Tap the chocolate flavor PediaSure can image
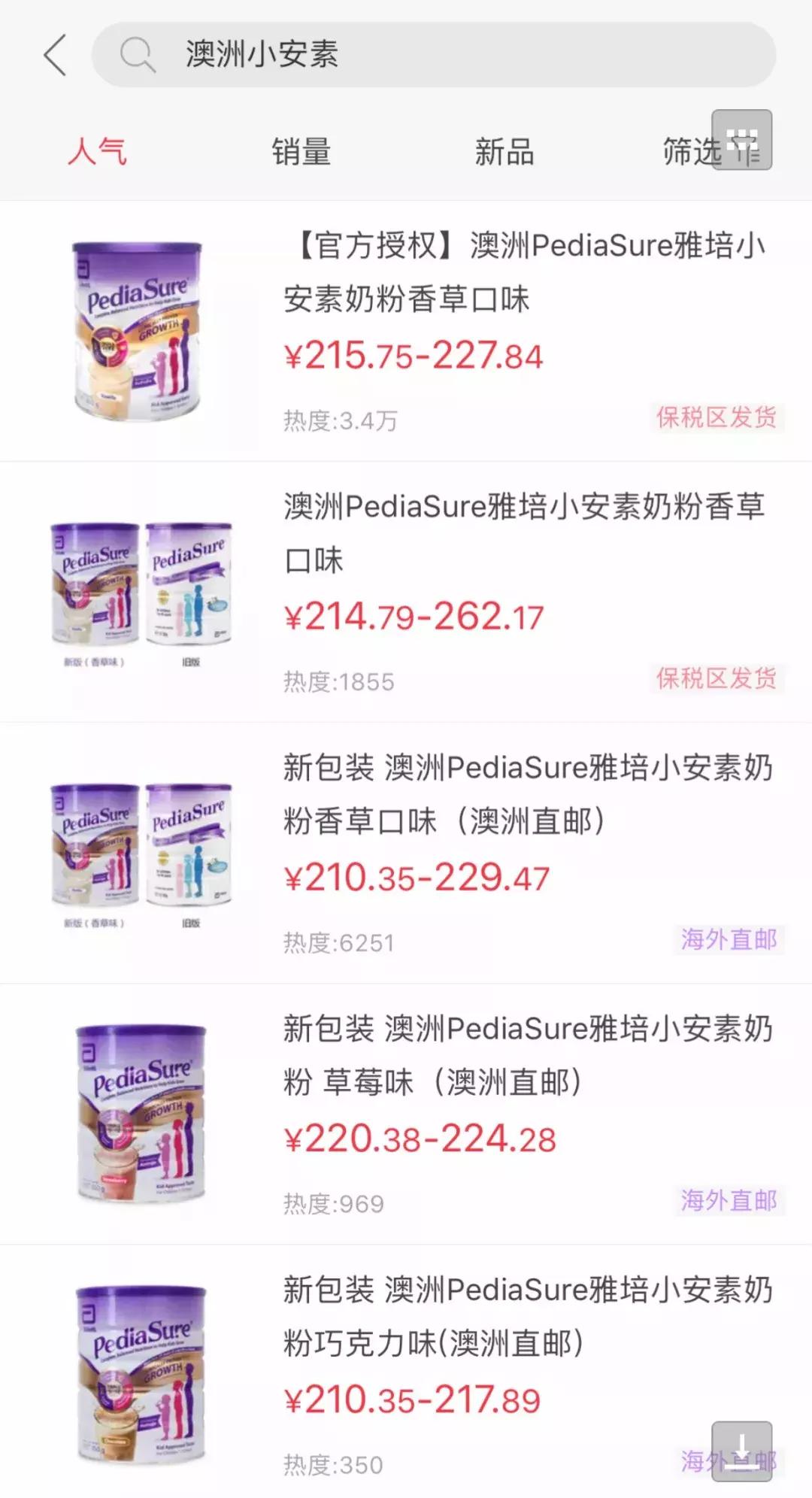The height and width of the screenshot is (1498, 812). point(138,1361)
